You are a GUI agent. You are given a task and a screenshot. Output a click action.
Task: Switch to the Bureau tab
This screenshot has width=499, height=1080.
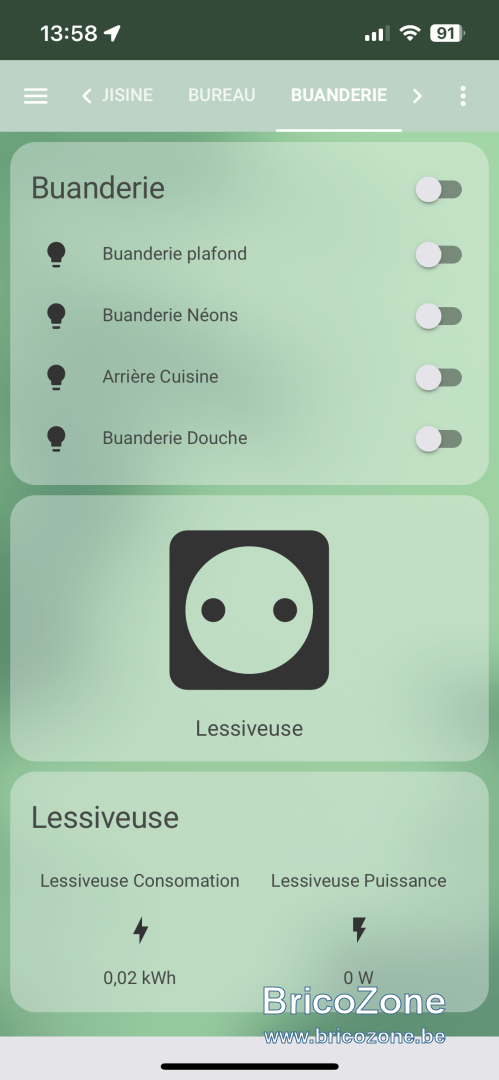point(222,95)
